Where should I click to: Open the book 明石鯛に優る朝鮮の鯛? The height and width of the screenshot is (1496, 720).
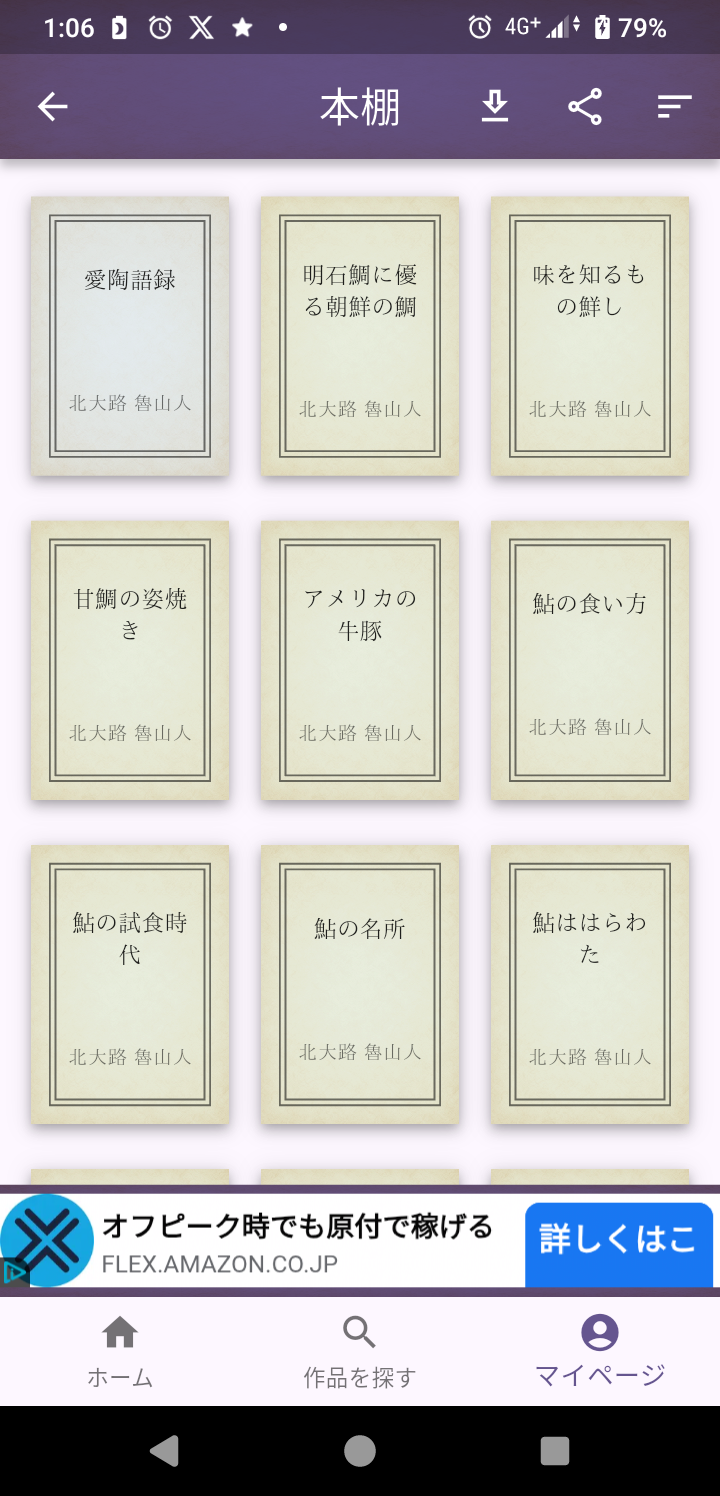[360, 336]
